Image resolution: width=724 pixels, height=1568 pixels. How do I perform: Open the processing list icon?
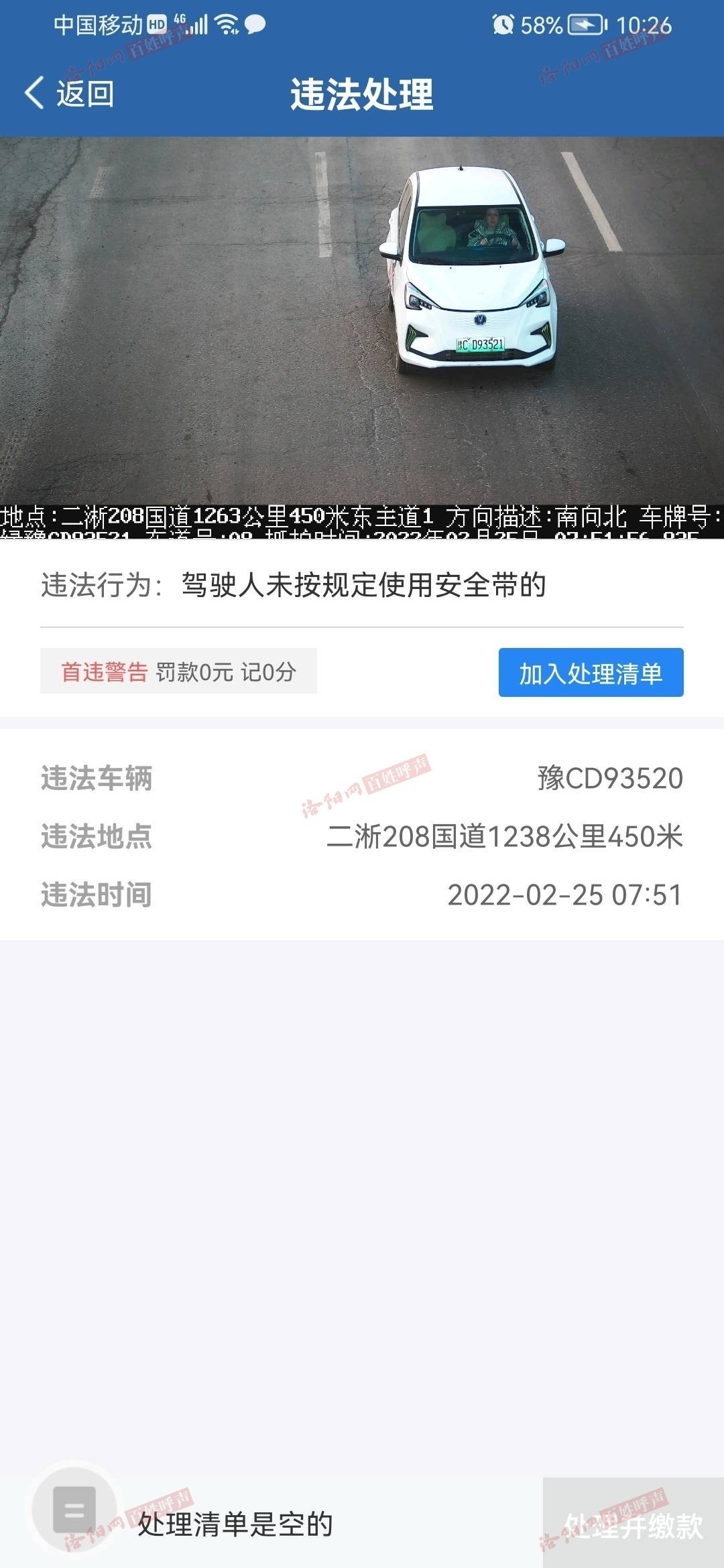[74, 1510]
